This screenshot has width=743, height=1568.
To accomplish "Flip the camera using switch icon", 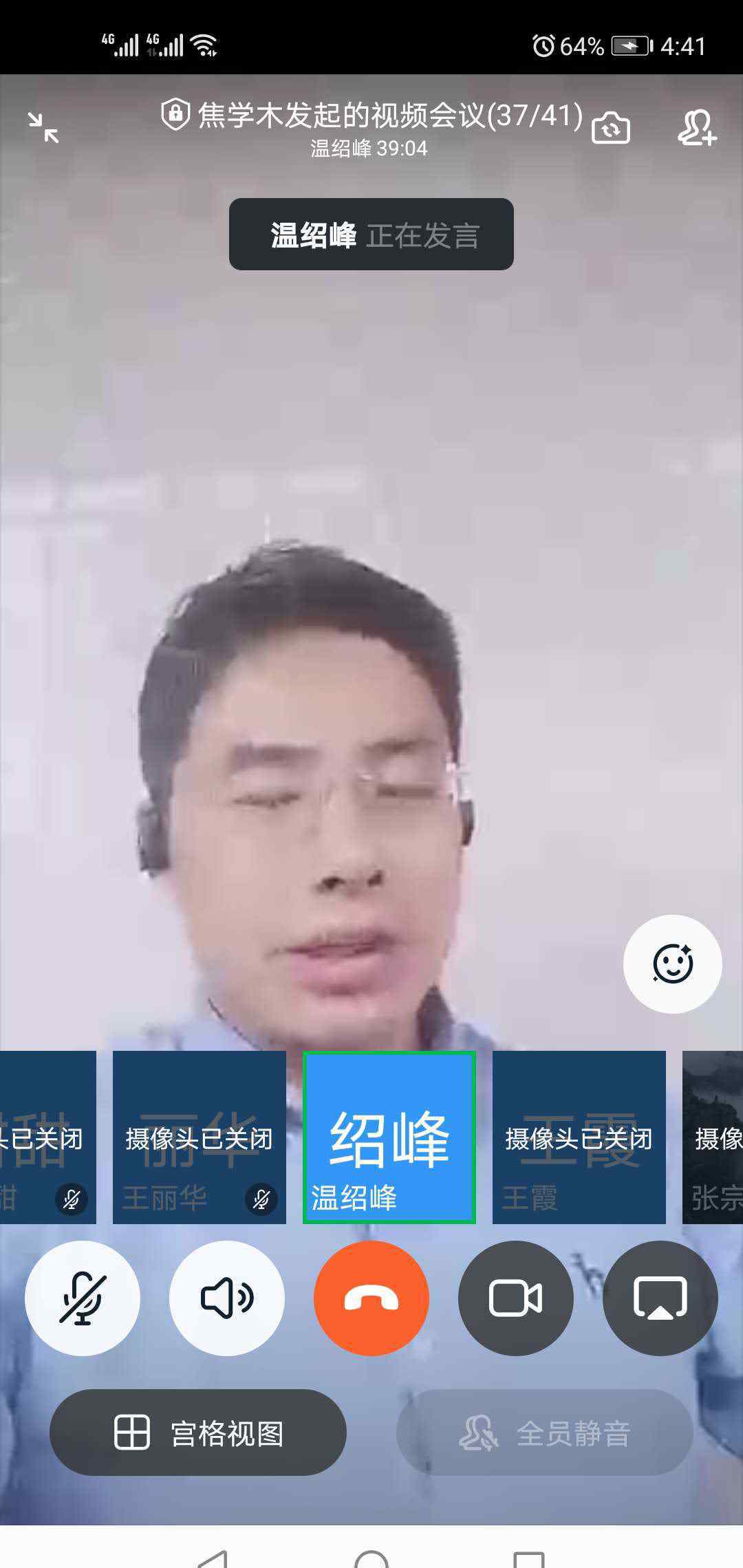I will point(610,127).
